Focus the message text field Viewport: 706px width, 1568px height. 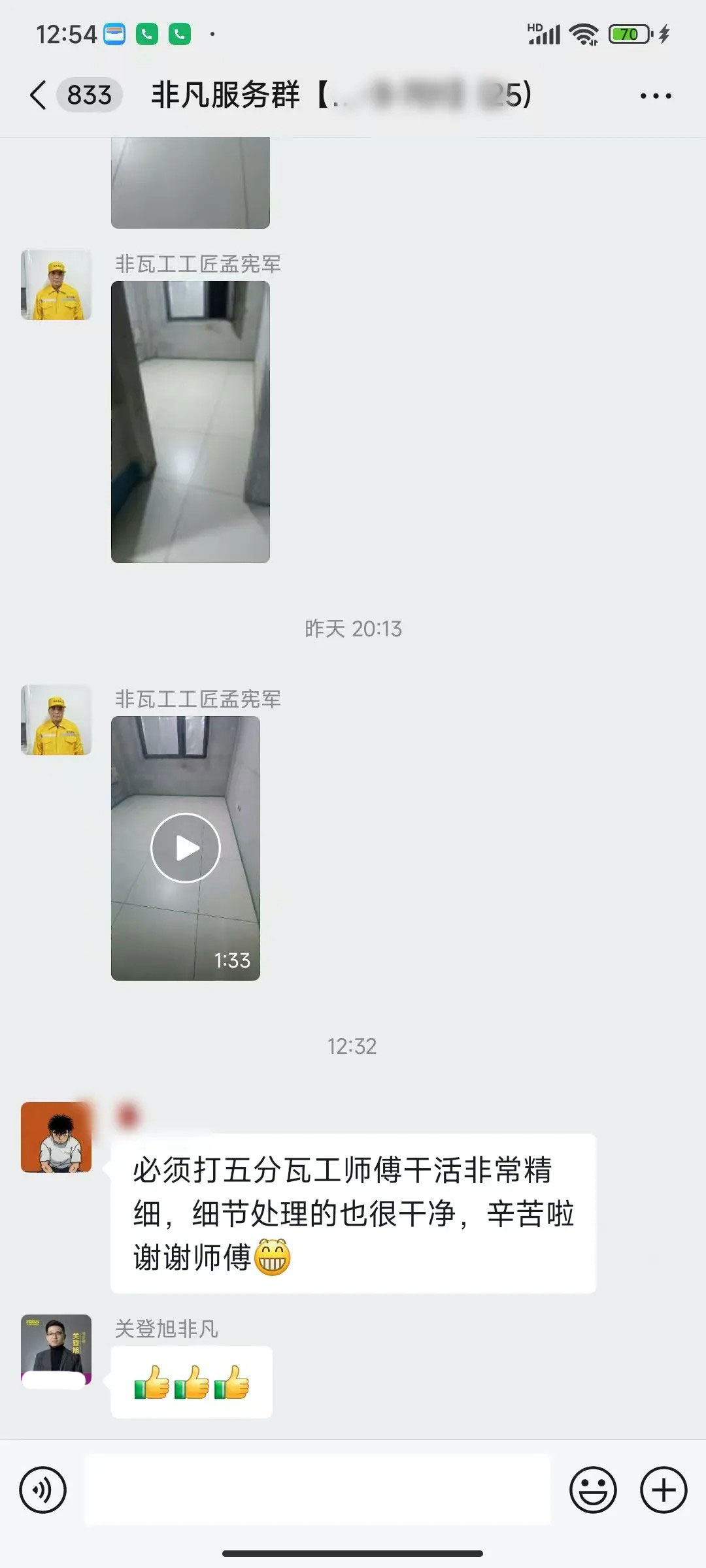(318, 1490)
